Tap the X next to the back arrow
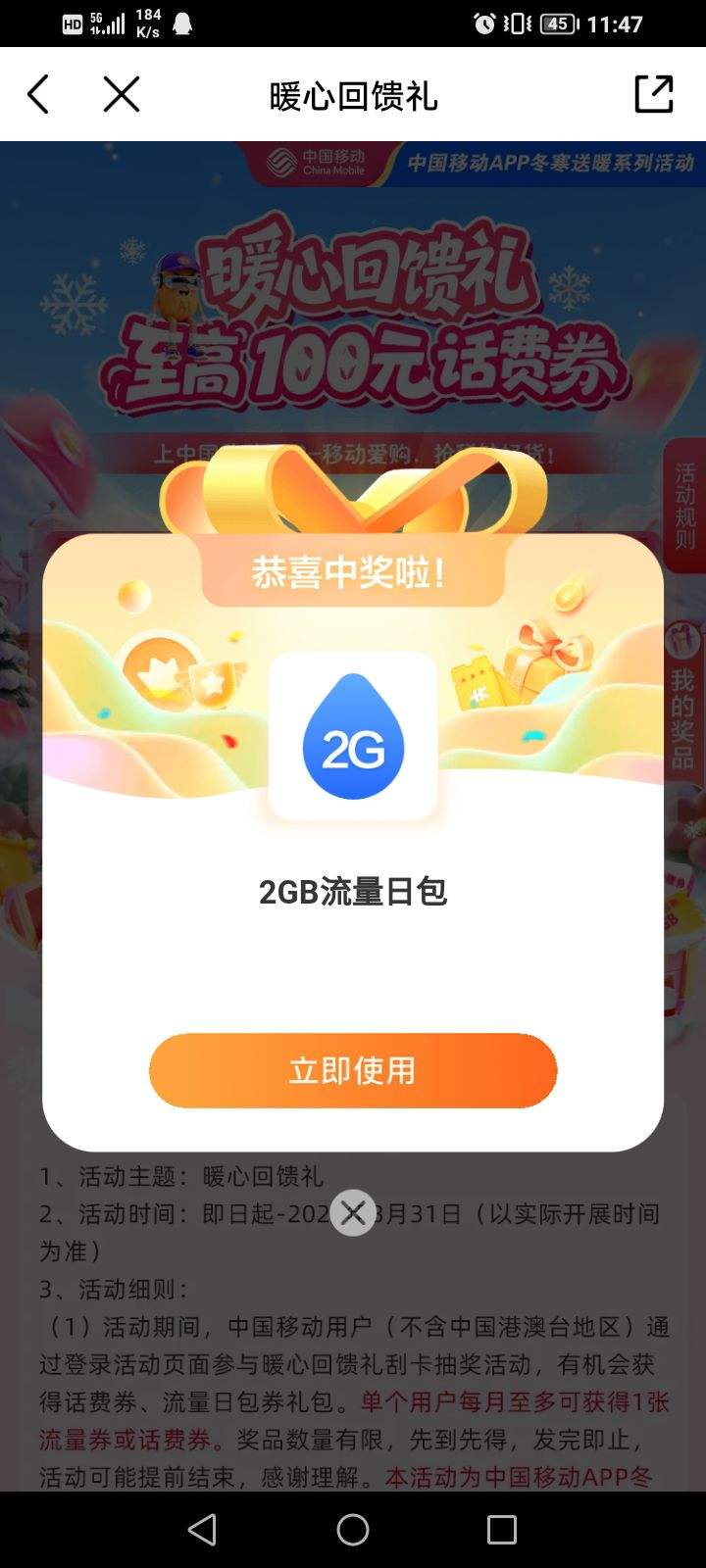 pos(121,93)
